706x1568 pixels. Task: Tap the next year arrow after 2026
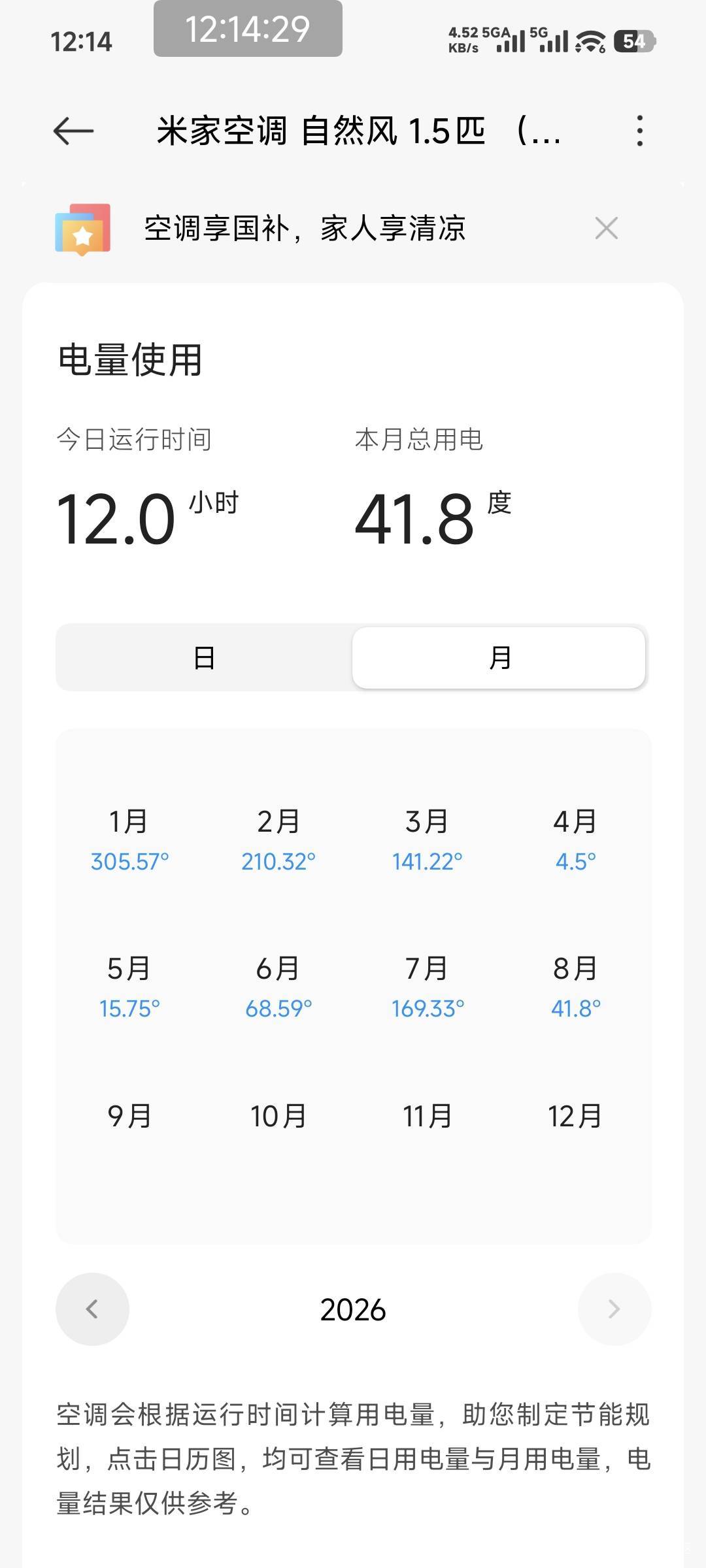[x=614, y=1309]
